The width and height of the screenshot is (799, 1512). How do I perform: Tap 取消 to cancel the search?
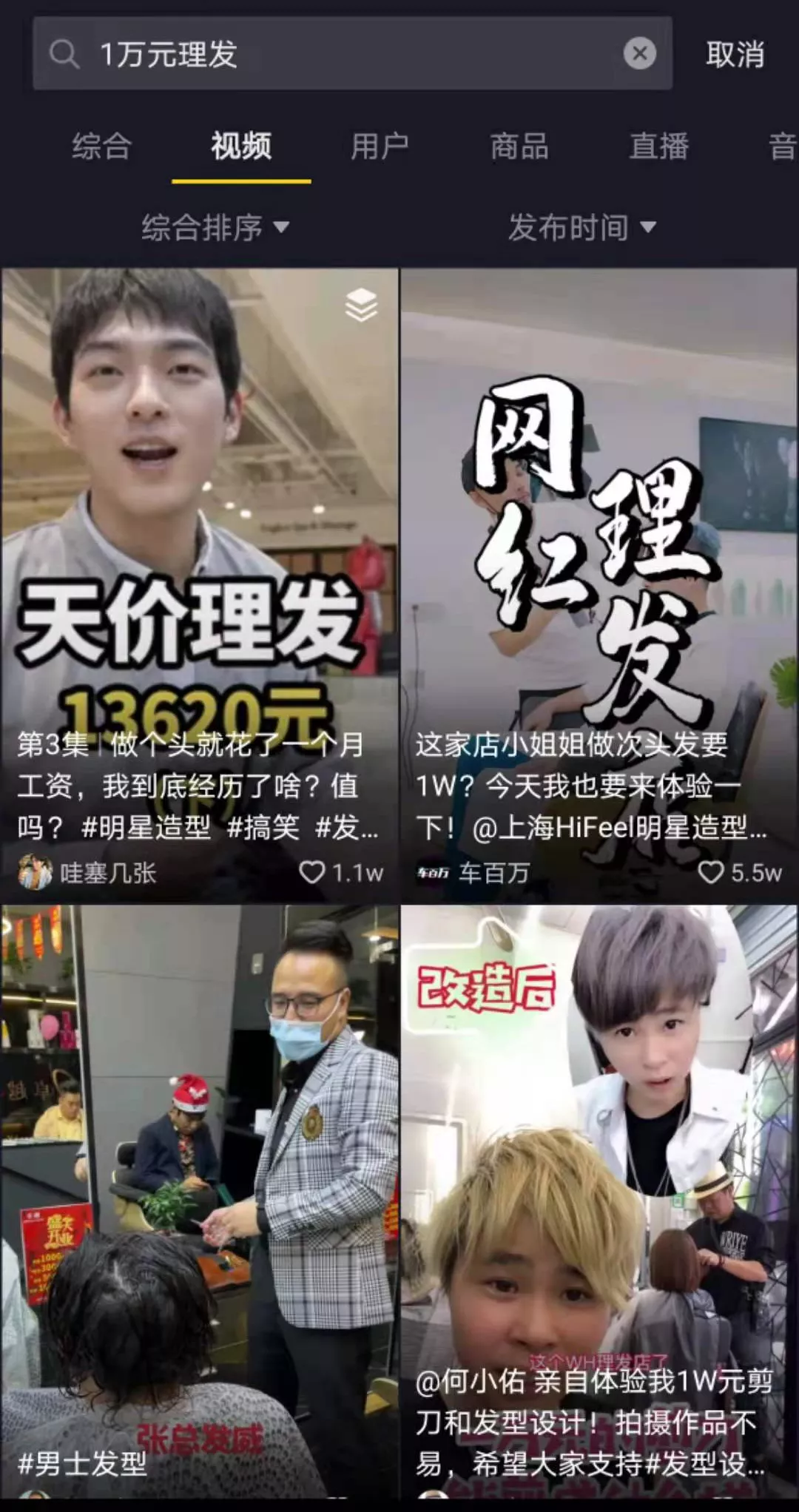[735, 55]
